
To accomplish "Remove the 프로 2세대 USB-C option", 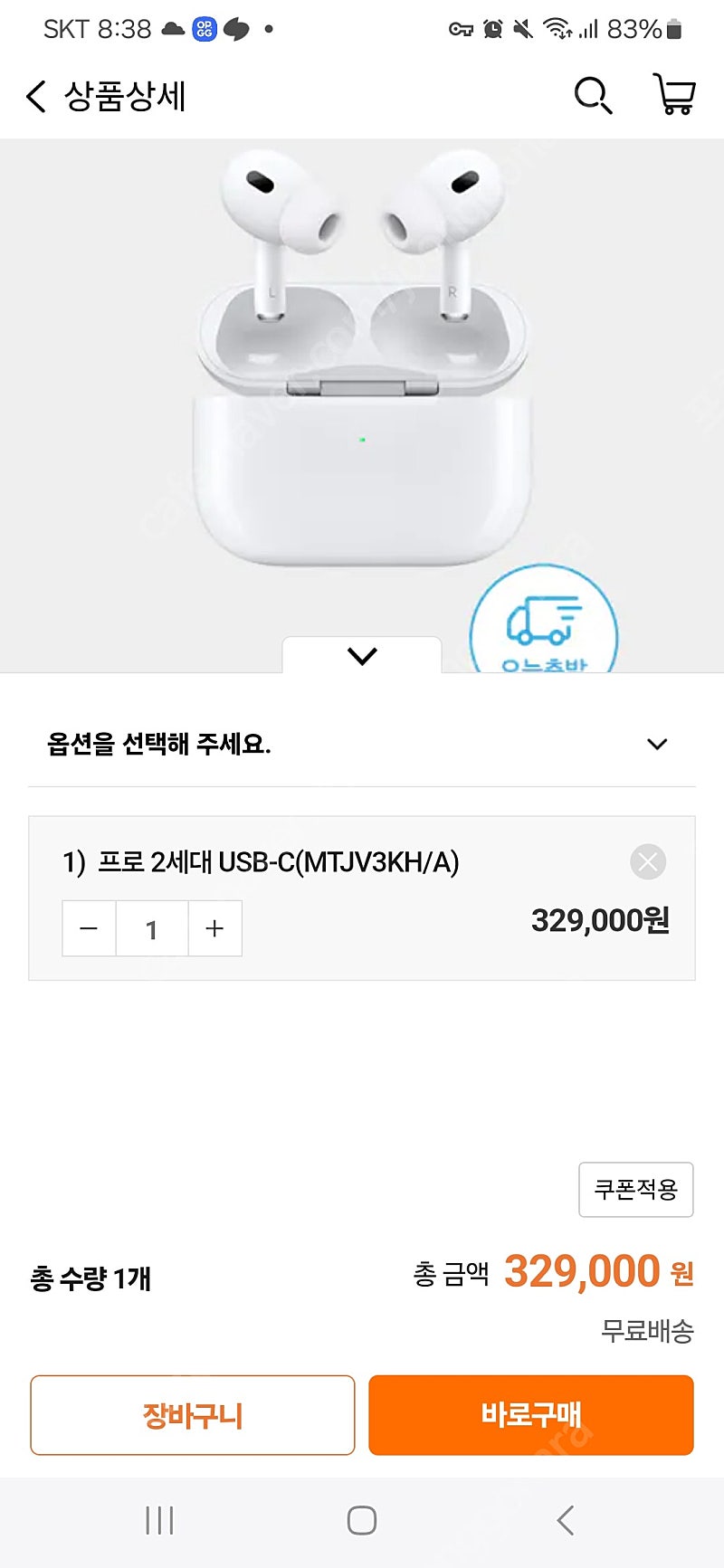I will pyautogui.click(x=648, y=861).
